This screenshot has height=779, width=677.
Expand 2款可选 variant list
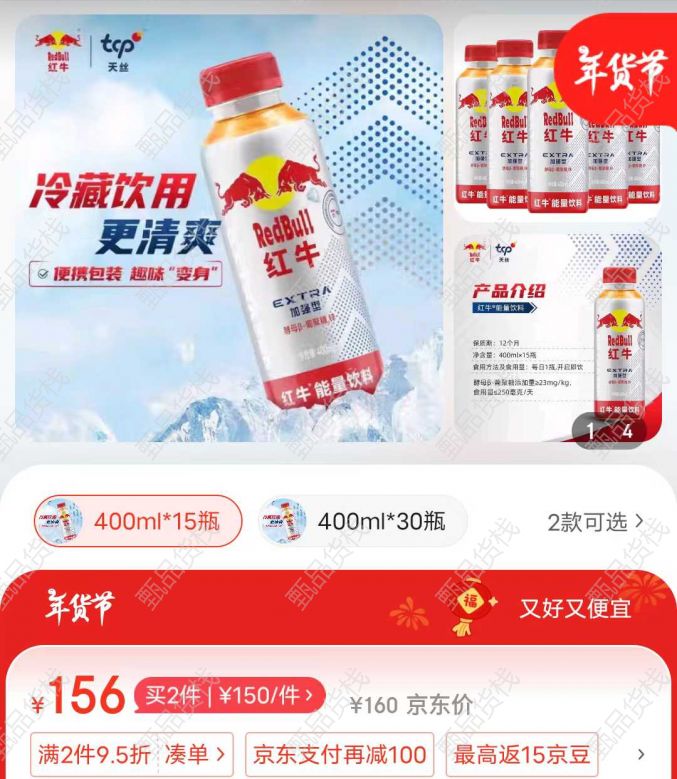pos(594,522)
